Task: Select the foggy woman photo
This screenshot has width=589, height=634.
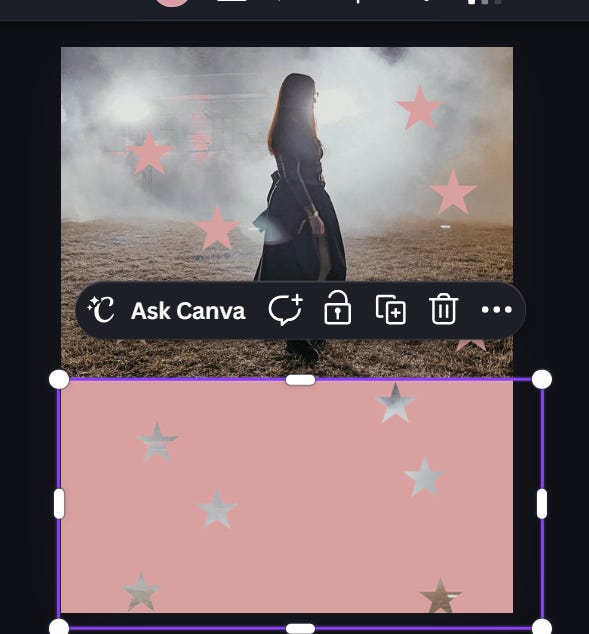Action: [x=287, y=162]
